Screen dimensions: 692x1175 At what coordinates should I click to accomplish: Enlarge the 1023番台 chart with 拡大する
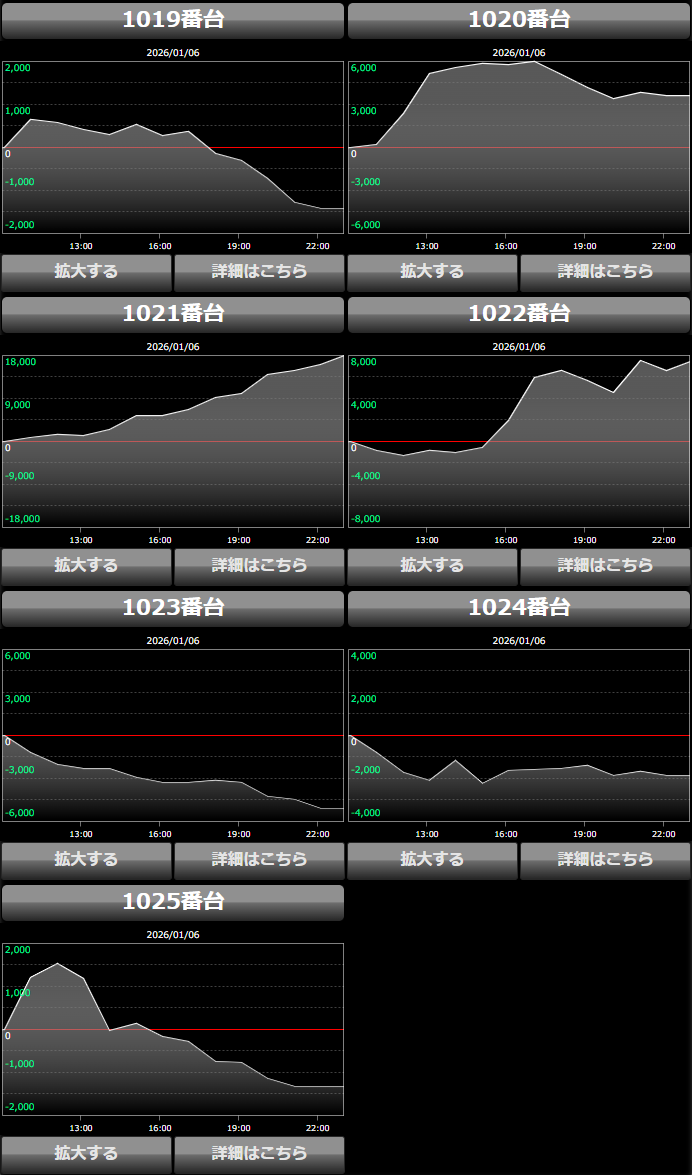[86, 859]
